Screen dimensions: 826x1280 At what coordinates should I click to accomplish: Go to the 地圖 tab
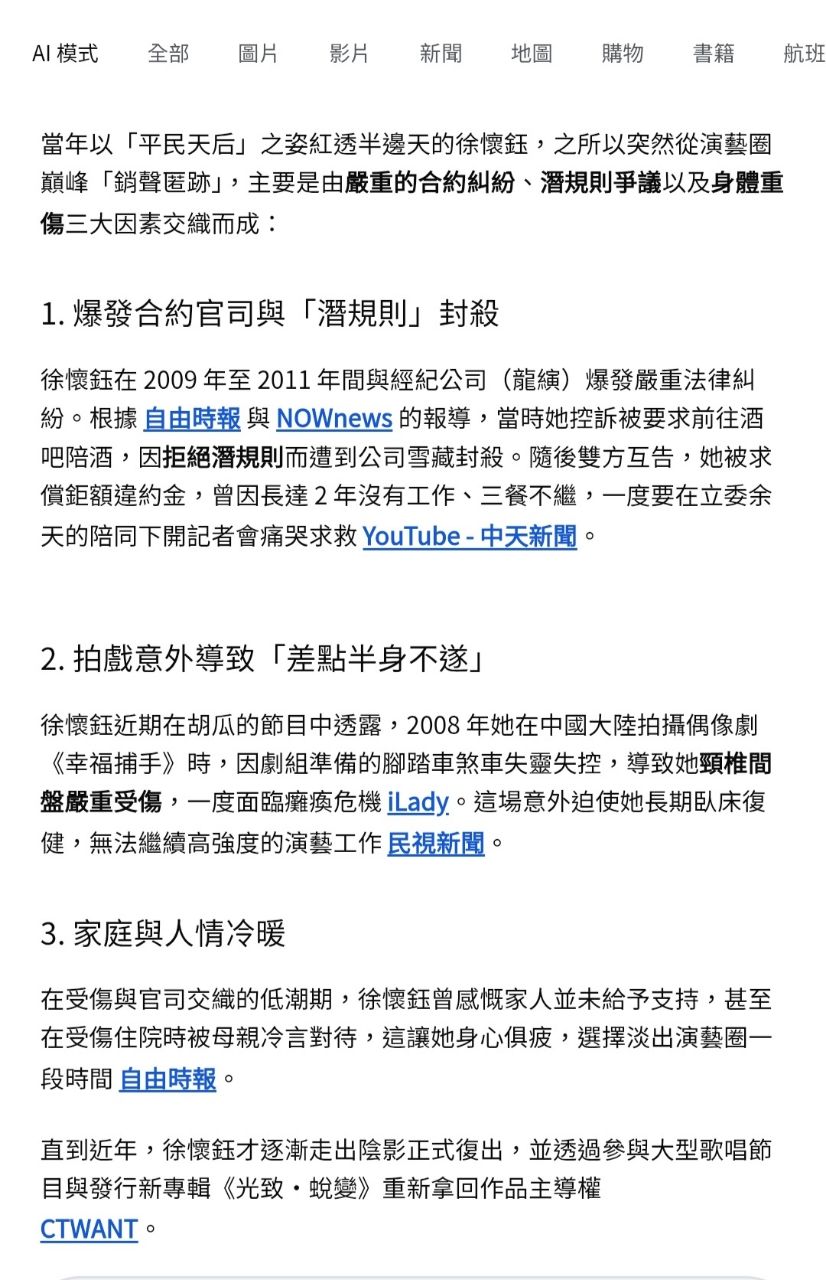coord(531,53)
